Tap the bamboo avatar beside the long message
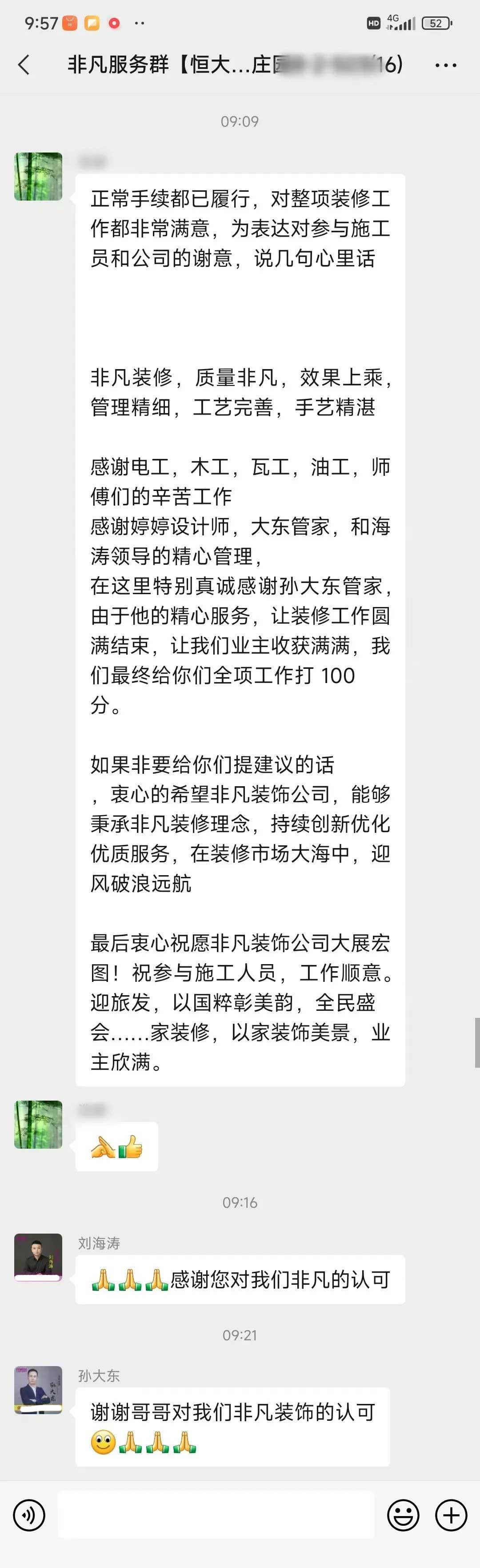480x1568 pixels. pyautogui.click(x=38, y=177)
